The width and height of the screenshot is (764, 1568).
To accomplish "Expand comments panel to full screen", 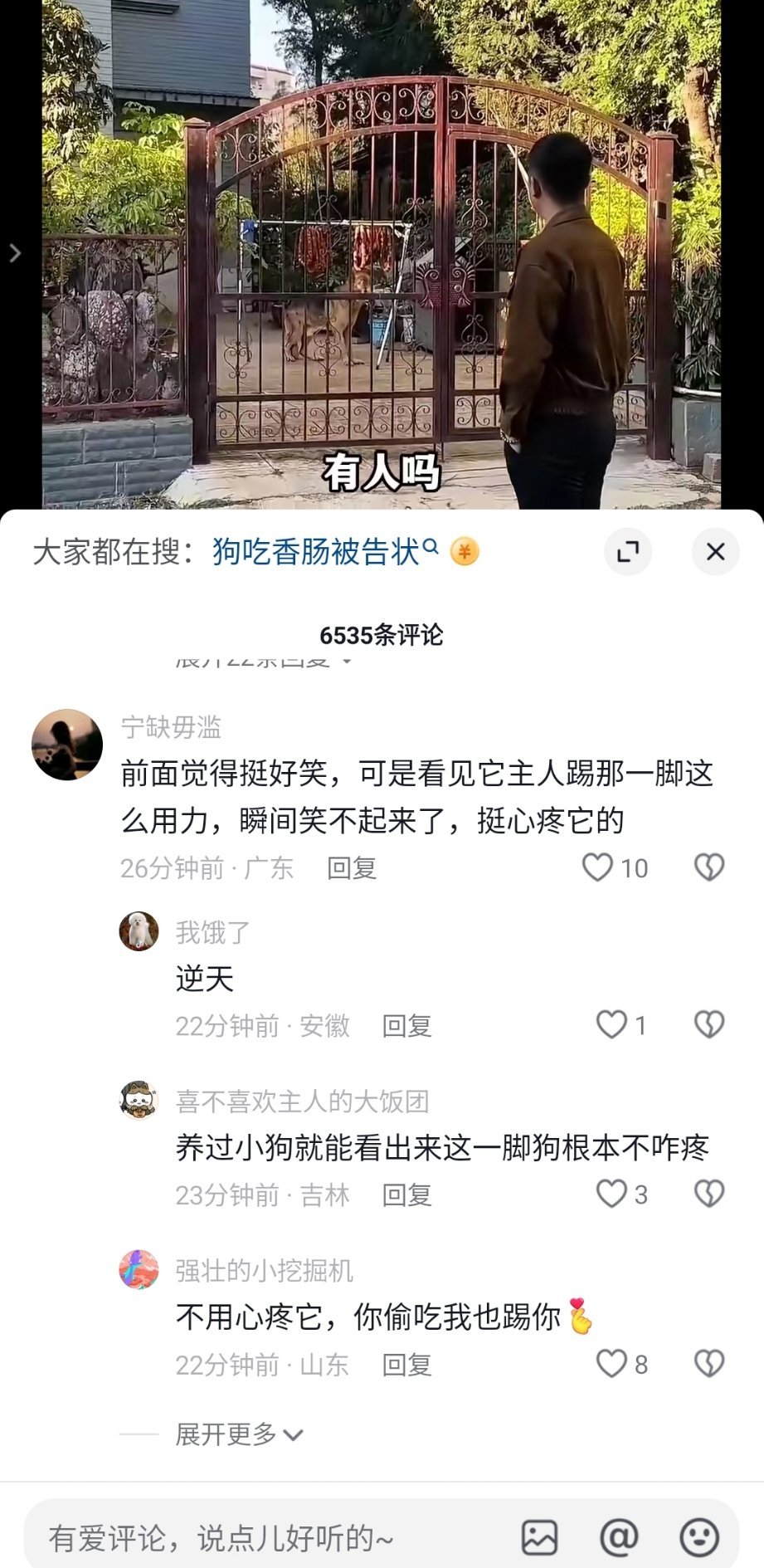I will (628, 552).
